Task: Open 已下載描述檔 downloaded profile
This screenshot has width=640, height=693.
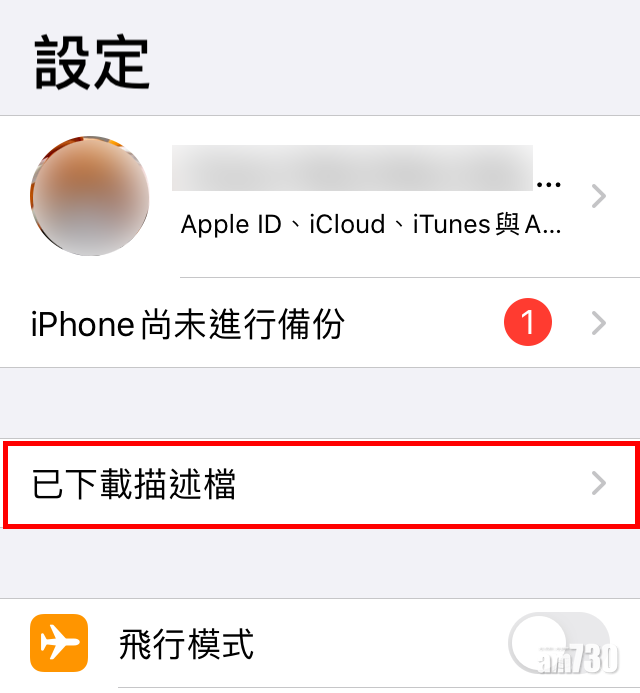Action: point(320,486)
